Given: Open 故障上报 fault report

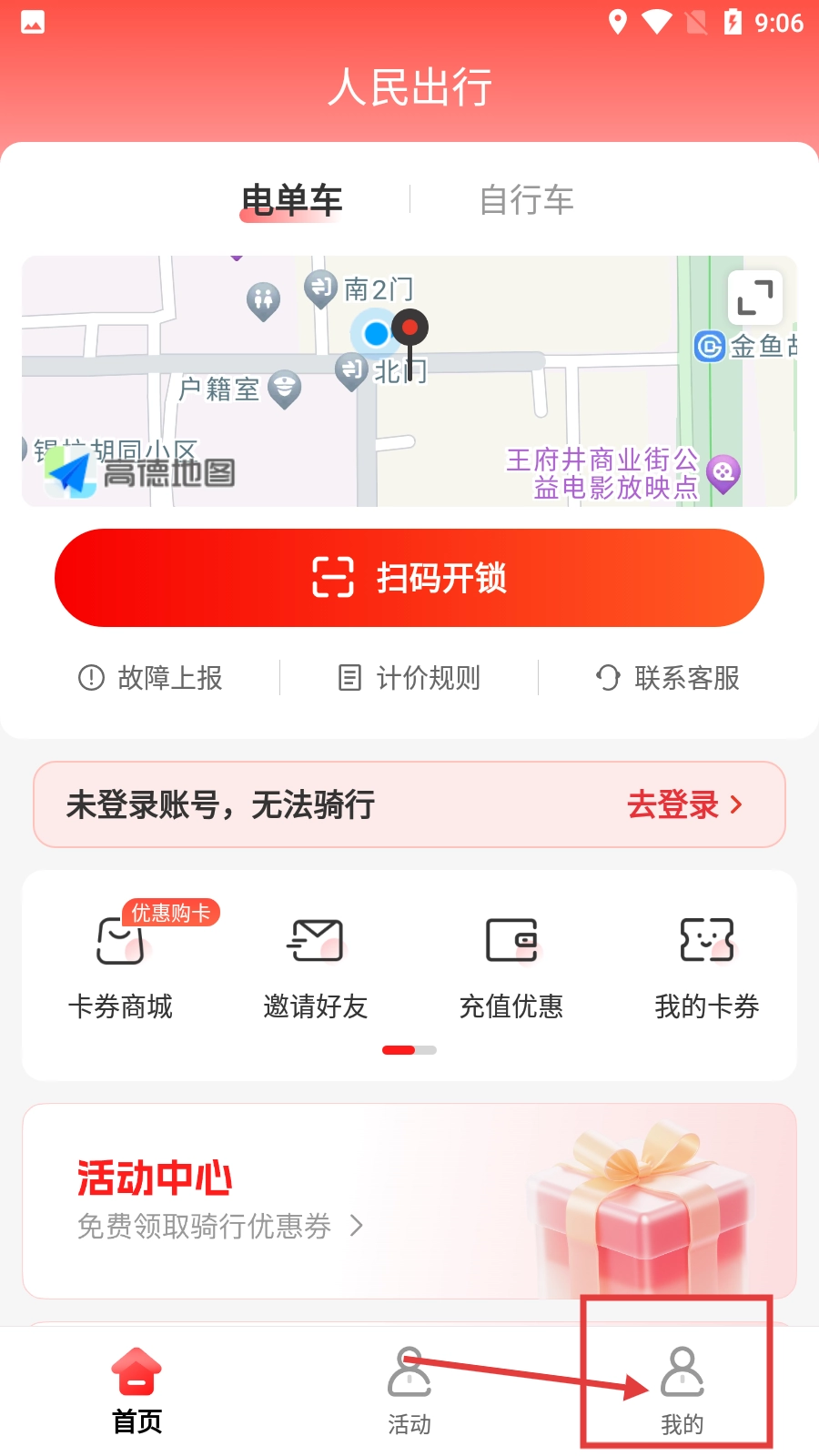Looking at the screenshot, I should click(151, 678).
